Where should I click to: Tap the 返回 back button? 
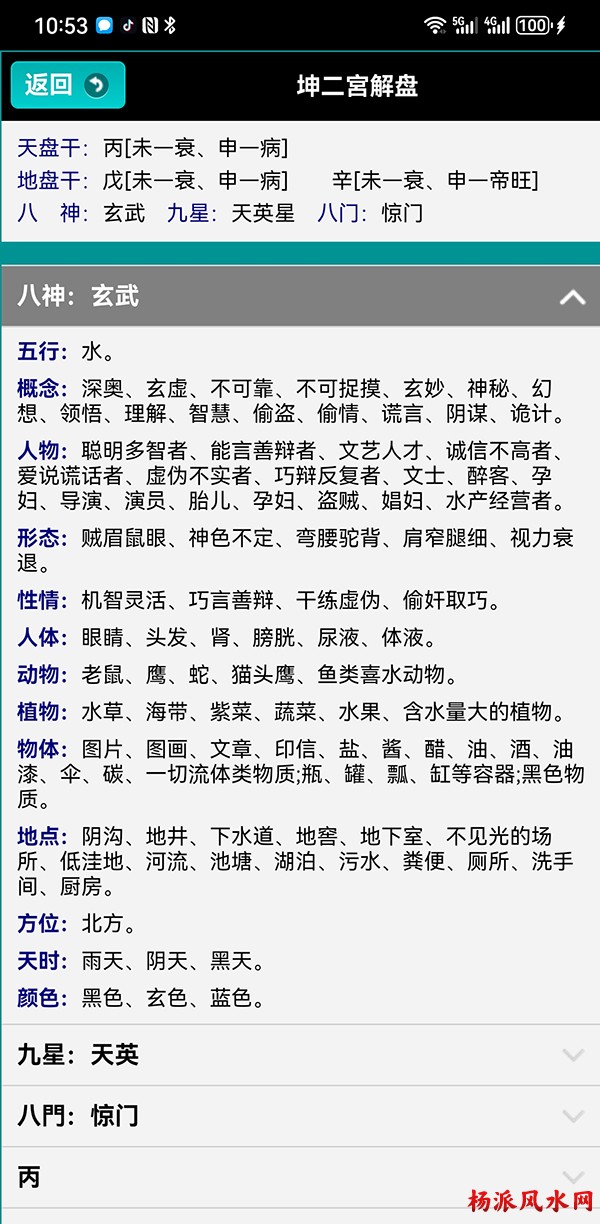68,85
